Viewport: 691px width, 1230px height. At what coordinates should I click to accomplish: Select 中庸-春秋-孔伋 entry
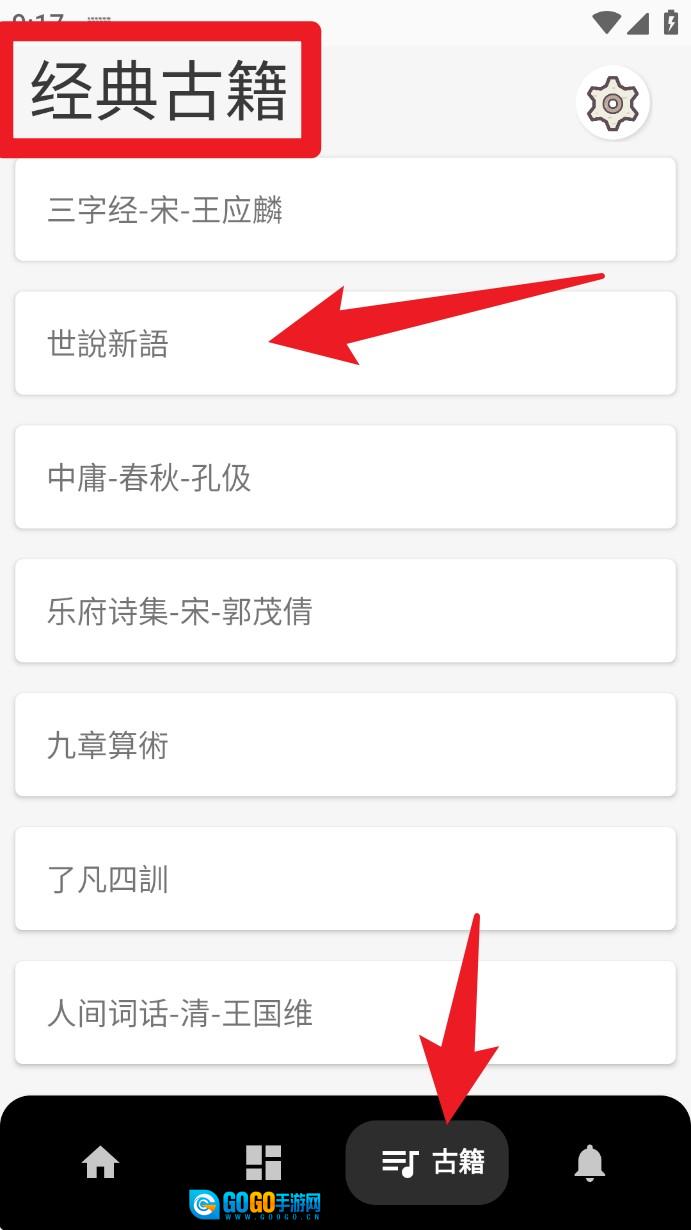click(x=345, y=478)
